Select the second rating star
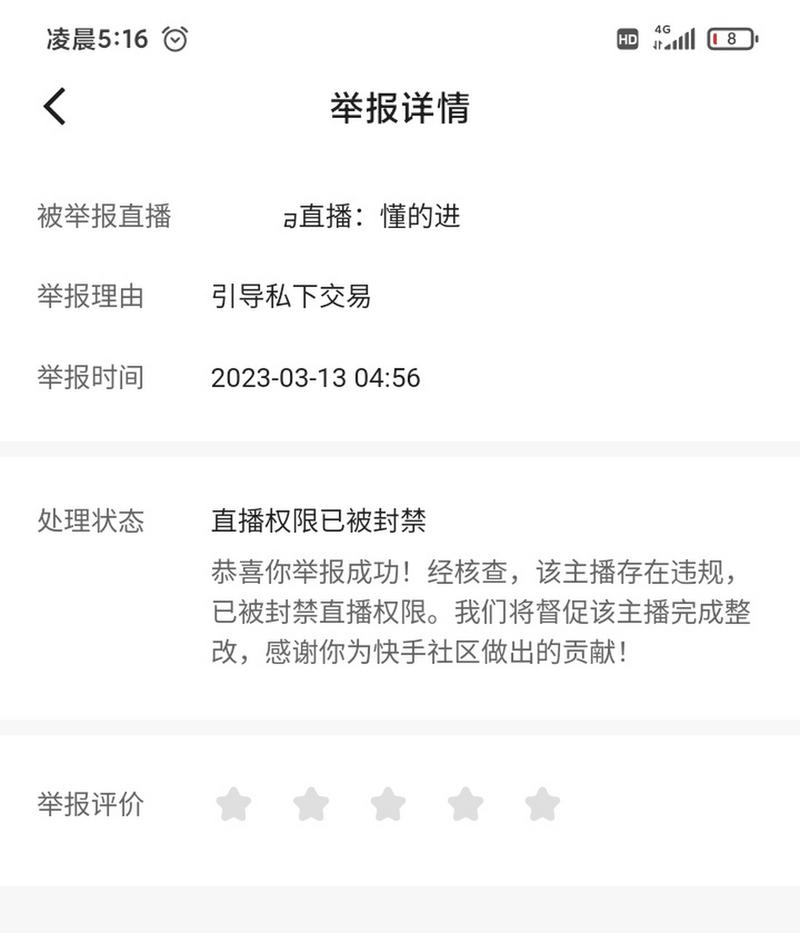800x933 pixels. [x=310, y=803]
